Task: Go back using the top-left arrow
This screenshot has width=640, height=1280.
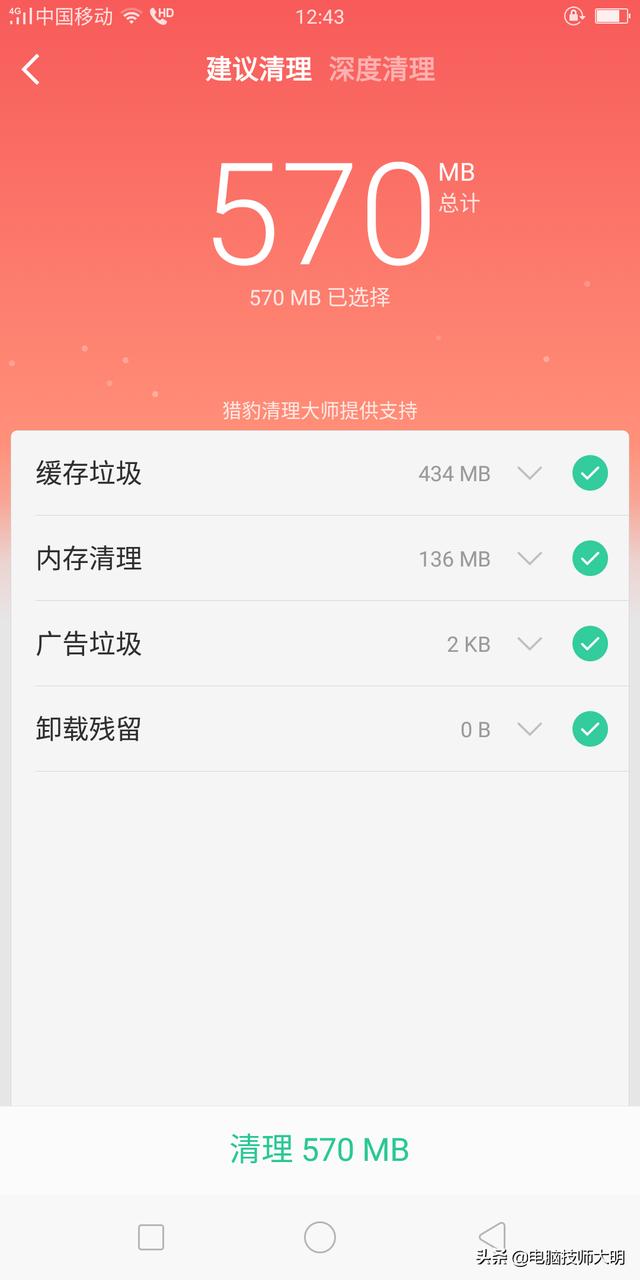Action: point(31,69)
